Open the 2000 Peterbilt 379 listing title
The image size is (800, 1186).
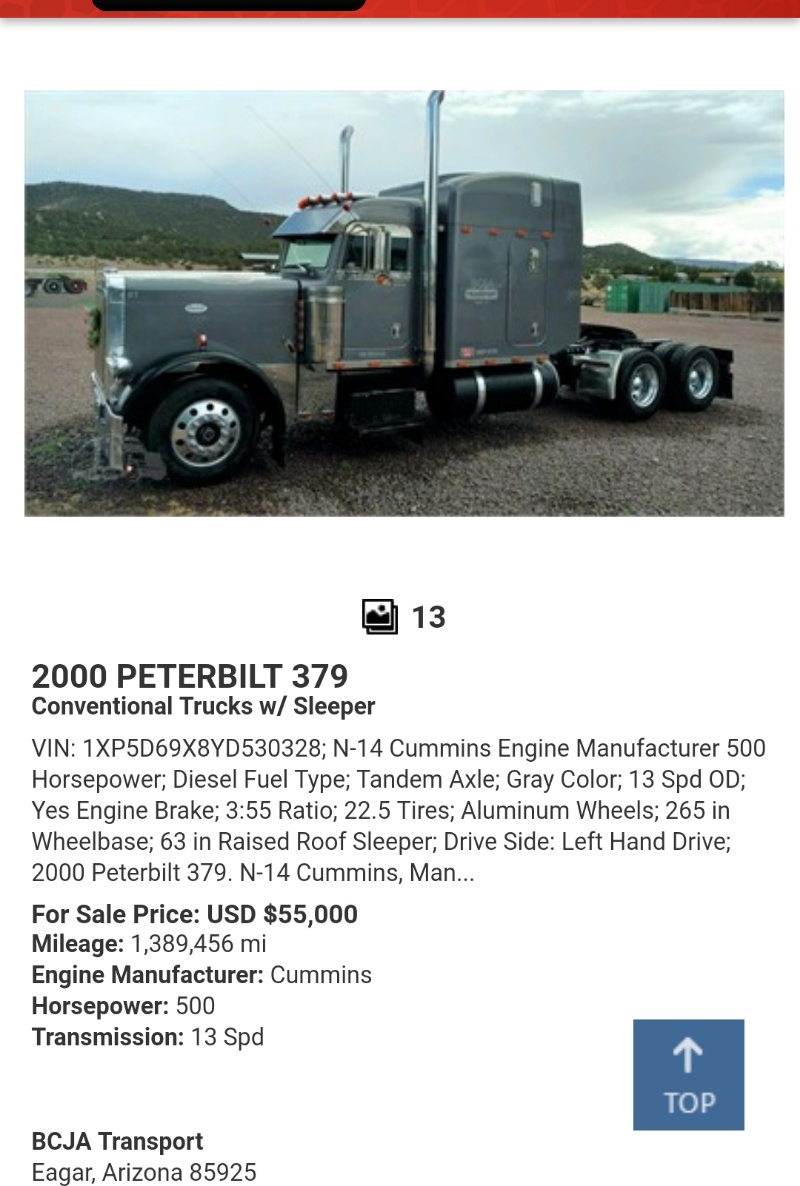coord(190,677)
